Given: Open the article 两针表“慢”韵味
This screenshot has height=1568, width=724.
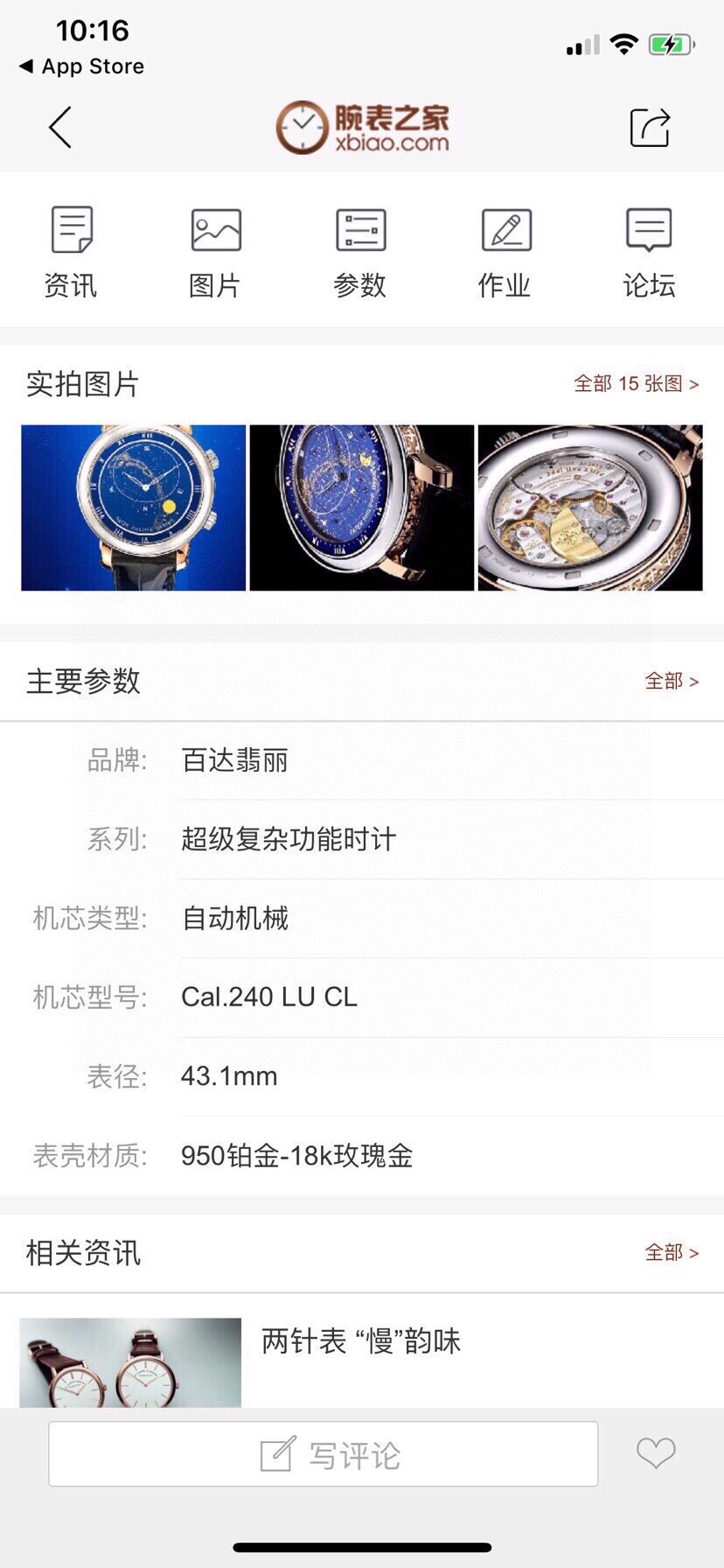Looking at the screenshot, I should (360, 1341).
